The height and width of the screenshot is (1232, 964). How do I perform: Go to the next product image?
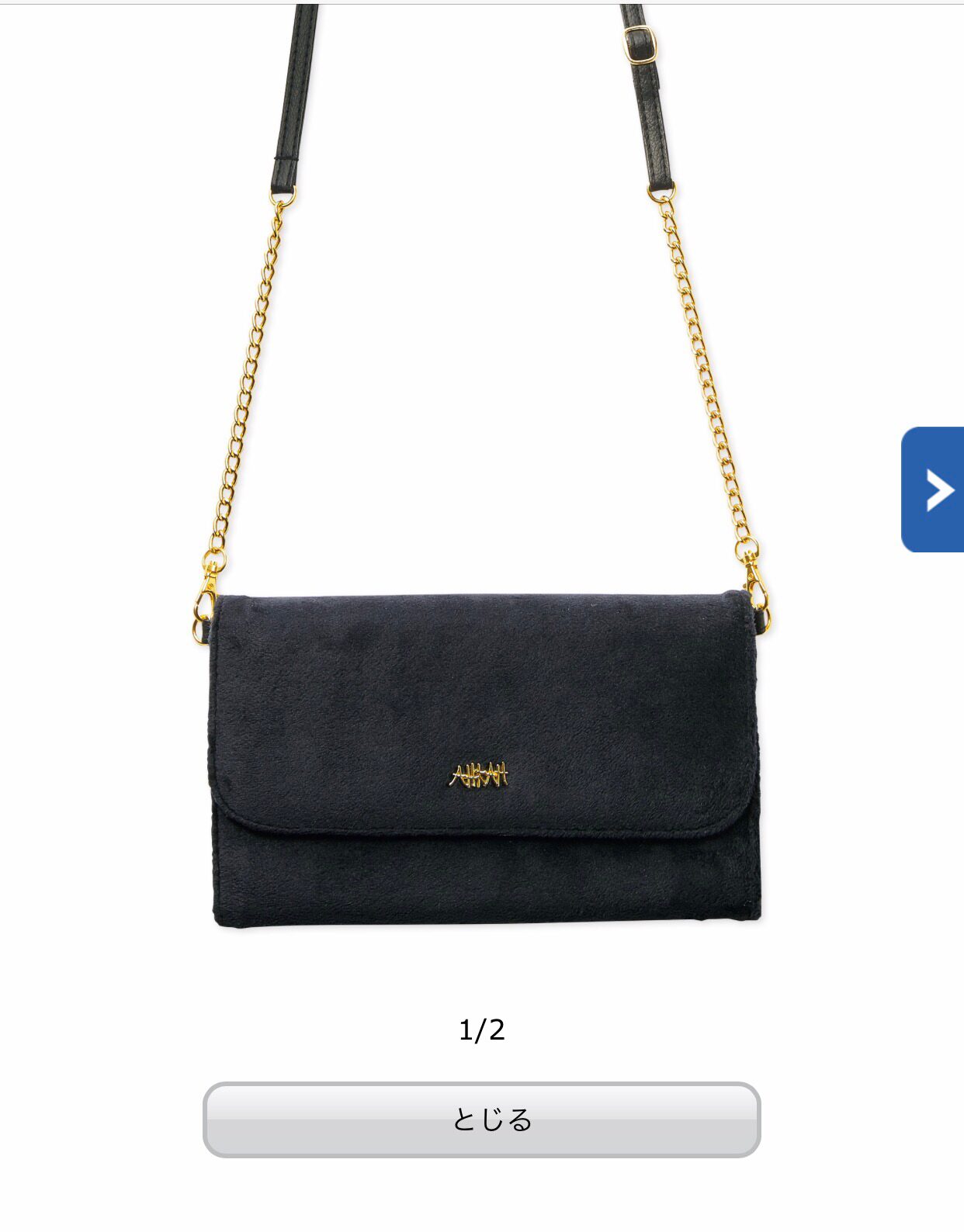pos(935,490)
